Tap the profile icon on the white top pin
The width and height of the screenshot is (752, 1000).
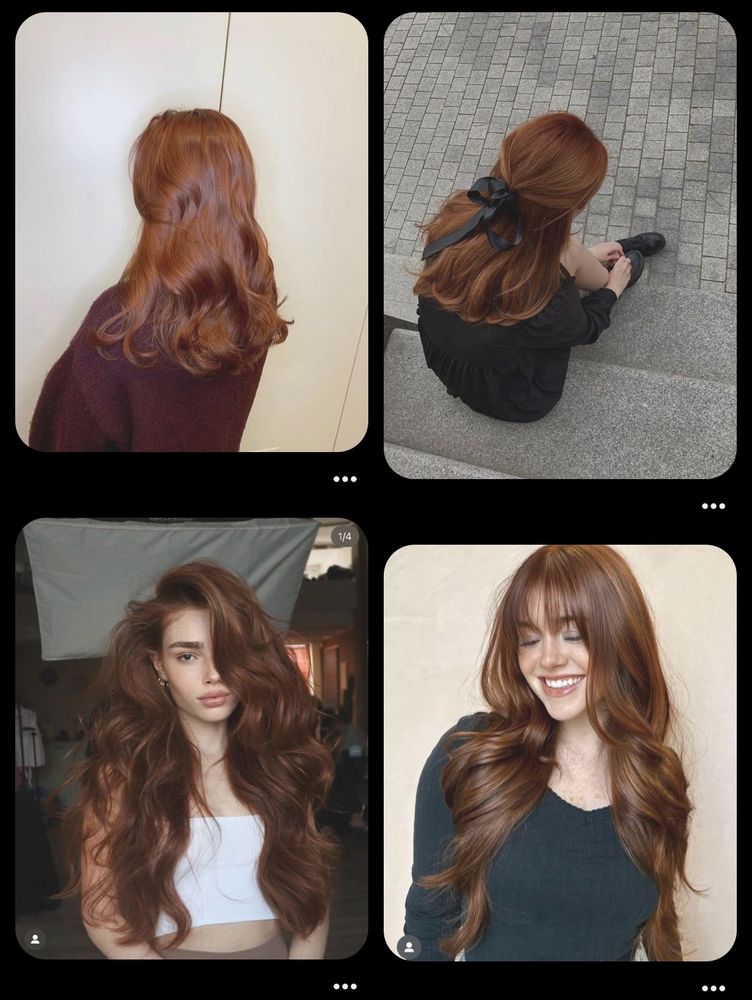pos(36,940)
